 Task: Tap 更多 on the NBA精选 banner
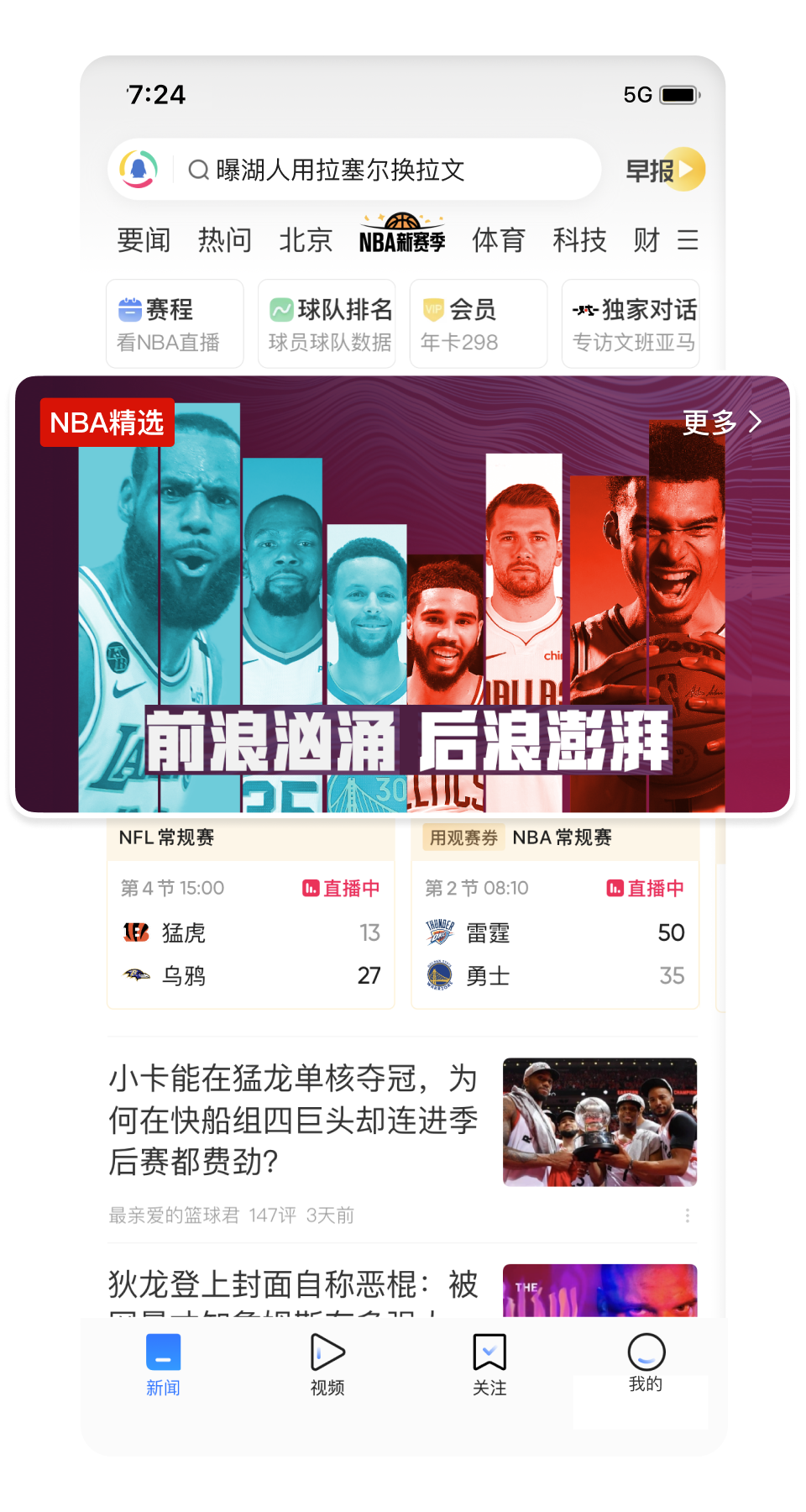[x=722, y=422]
